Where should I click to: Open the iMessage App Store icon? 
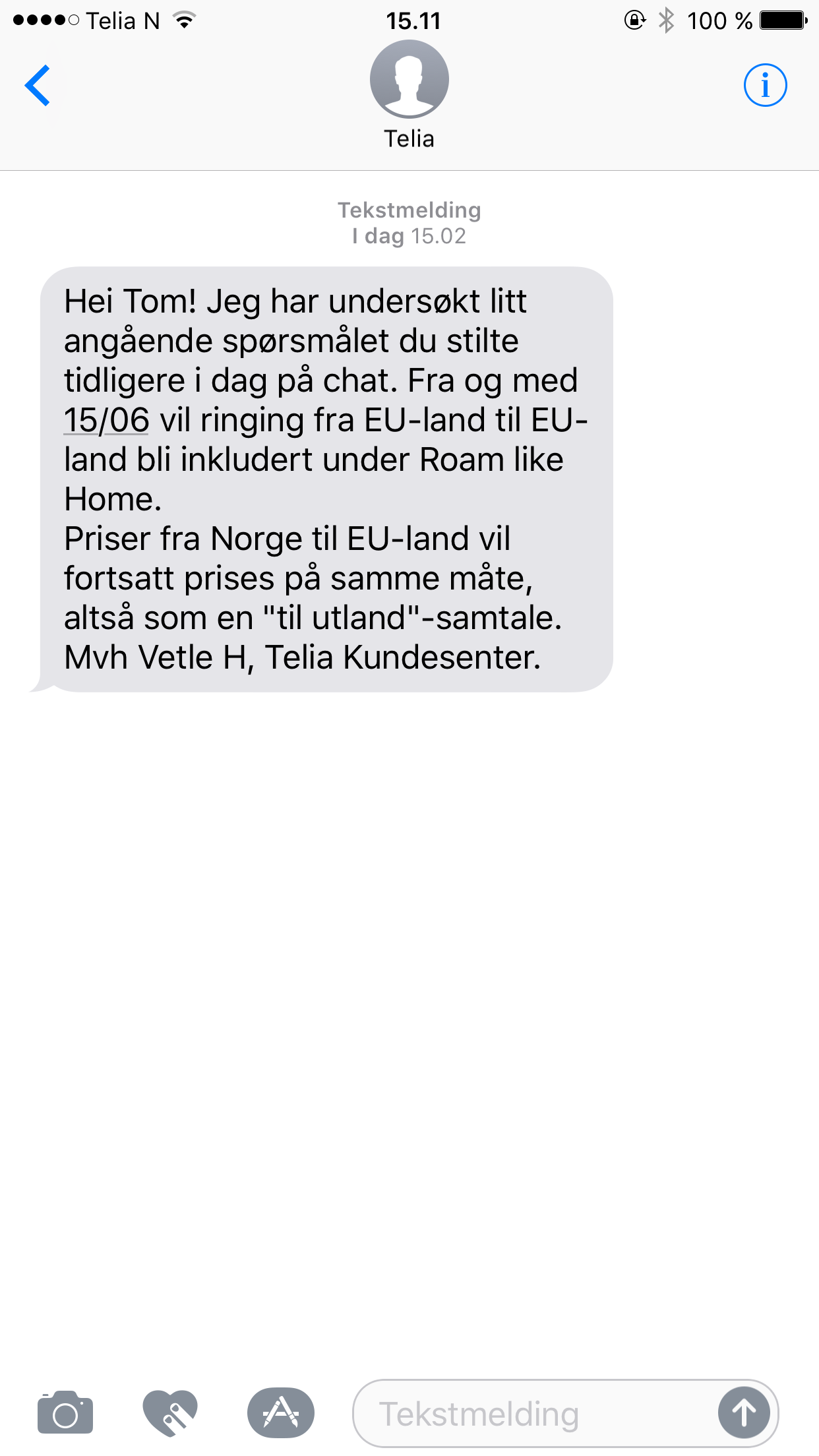pos(281,1413)
